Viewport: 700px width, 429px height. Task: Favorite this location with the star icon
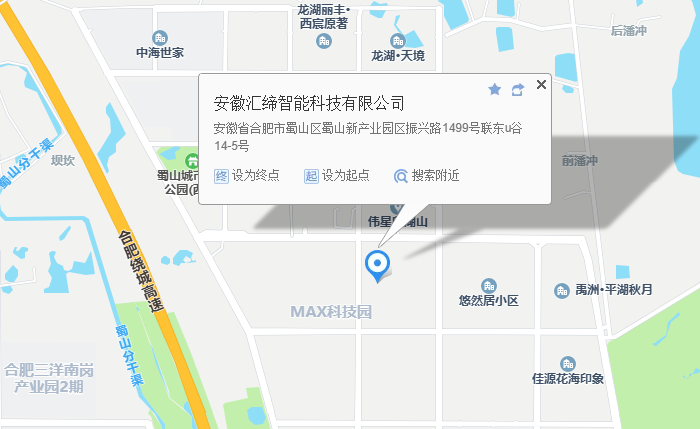point(494,89)
